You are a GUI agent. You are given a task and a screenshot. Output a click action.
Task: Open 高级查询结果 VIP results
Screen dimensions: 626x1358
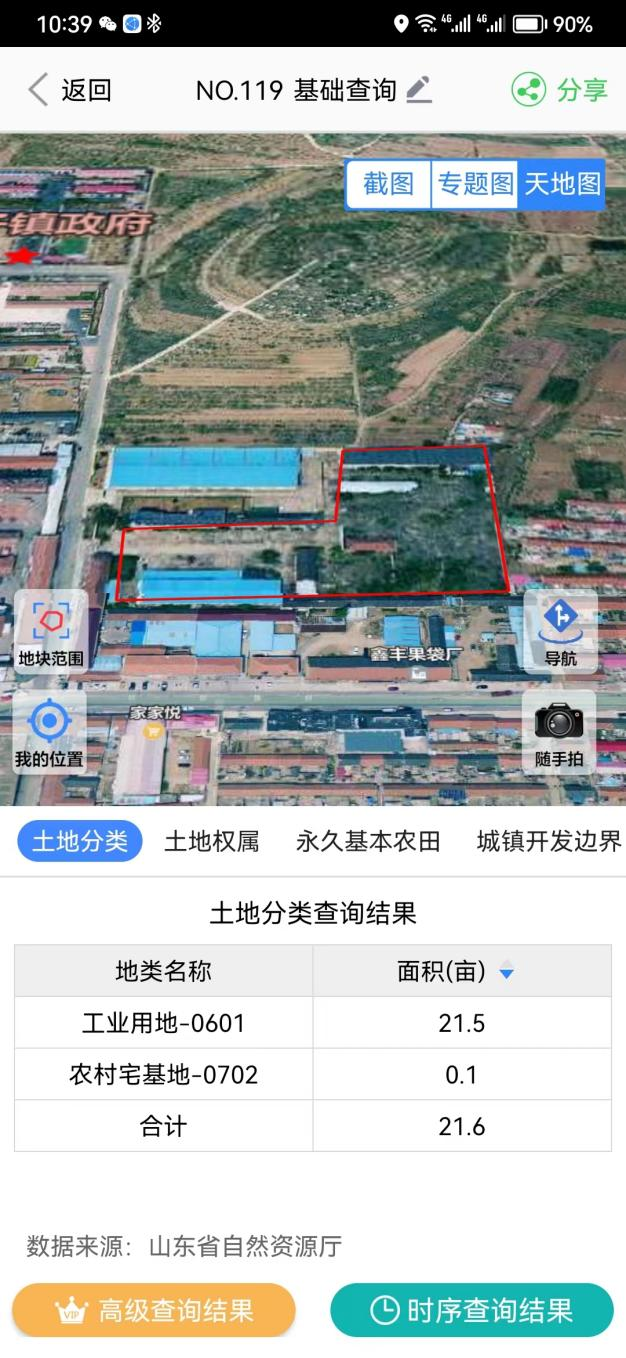[x=154, y=1310]
